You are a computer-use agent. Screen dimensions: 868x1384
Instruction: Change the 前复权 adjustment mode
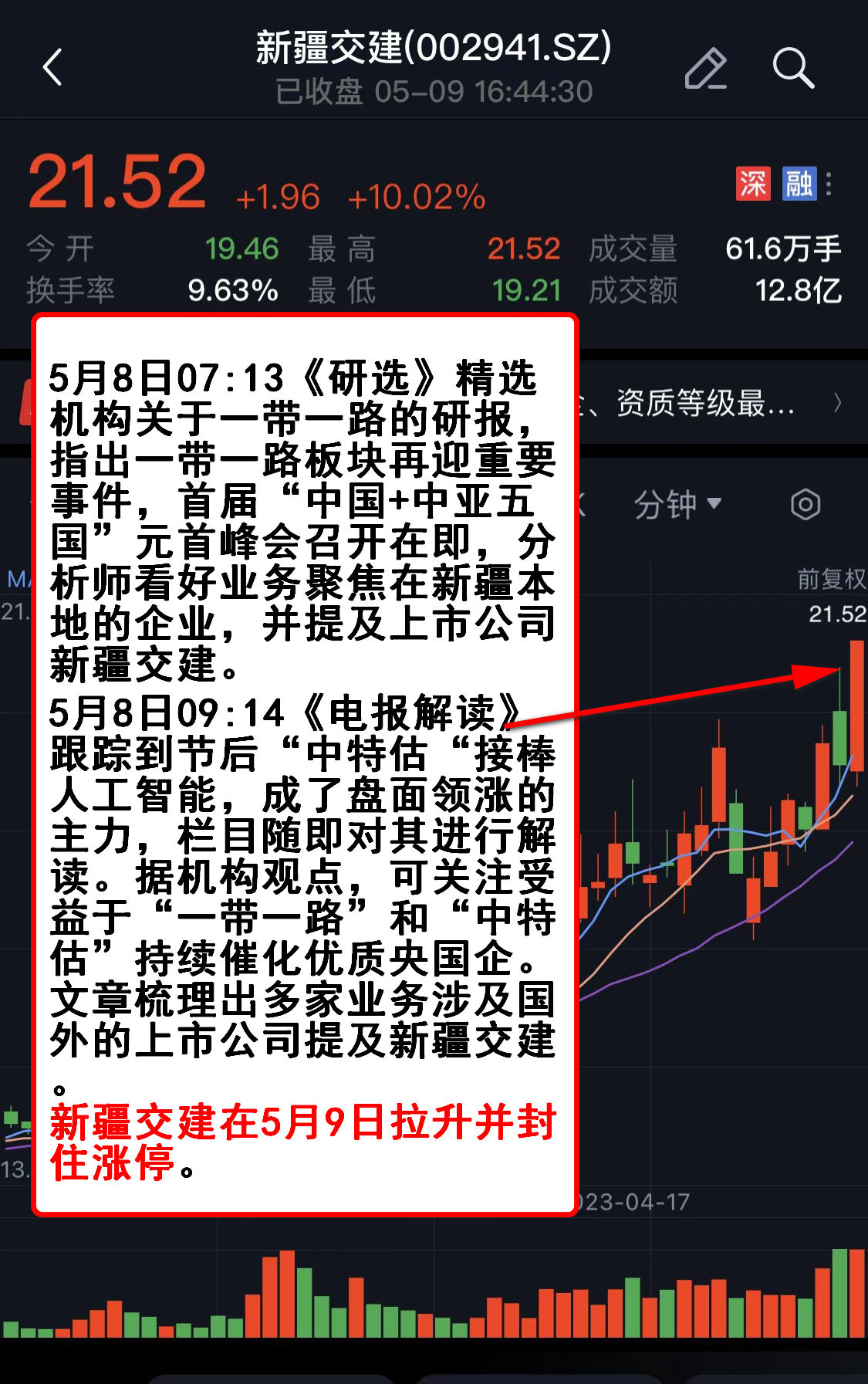830,579
